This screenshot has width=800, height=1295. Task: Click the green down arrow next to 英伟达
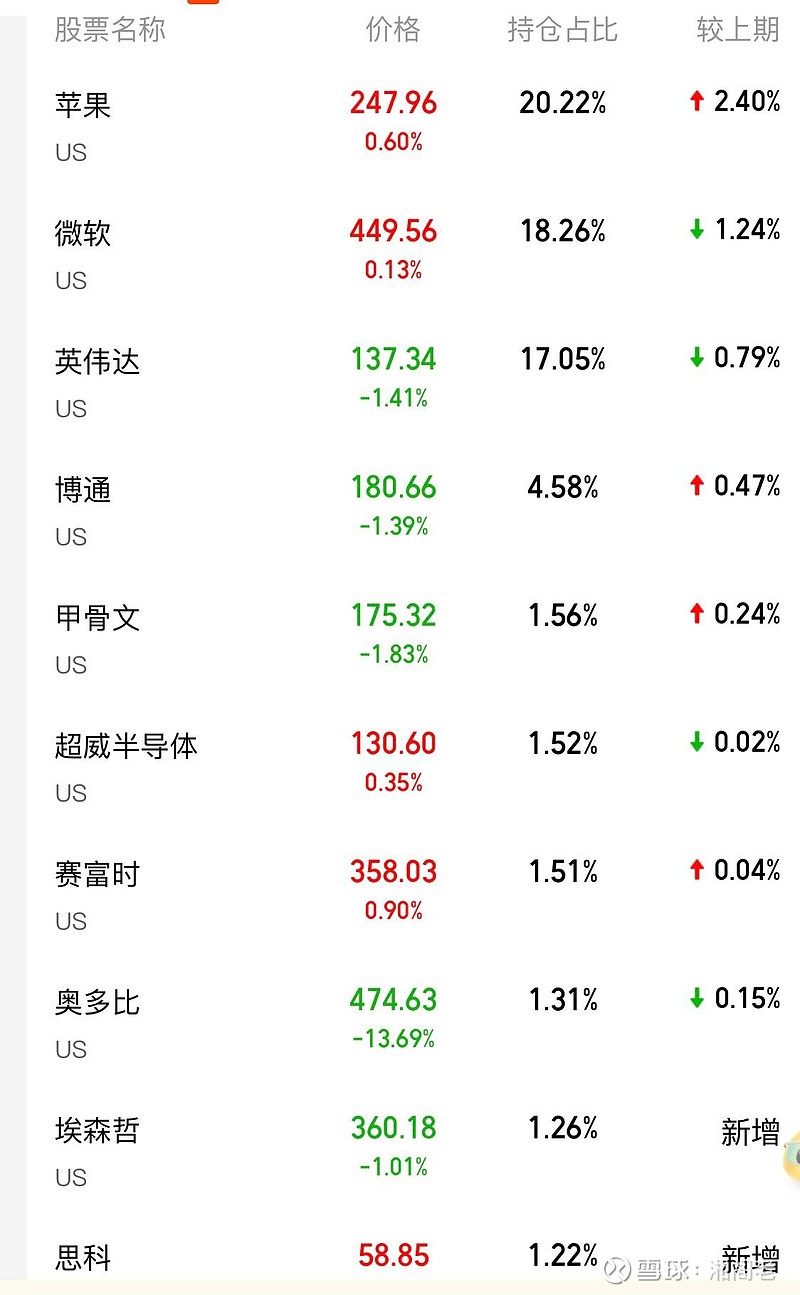pos(696,357)
